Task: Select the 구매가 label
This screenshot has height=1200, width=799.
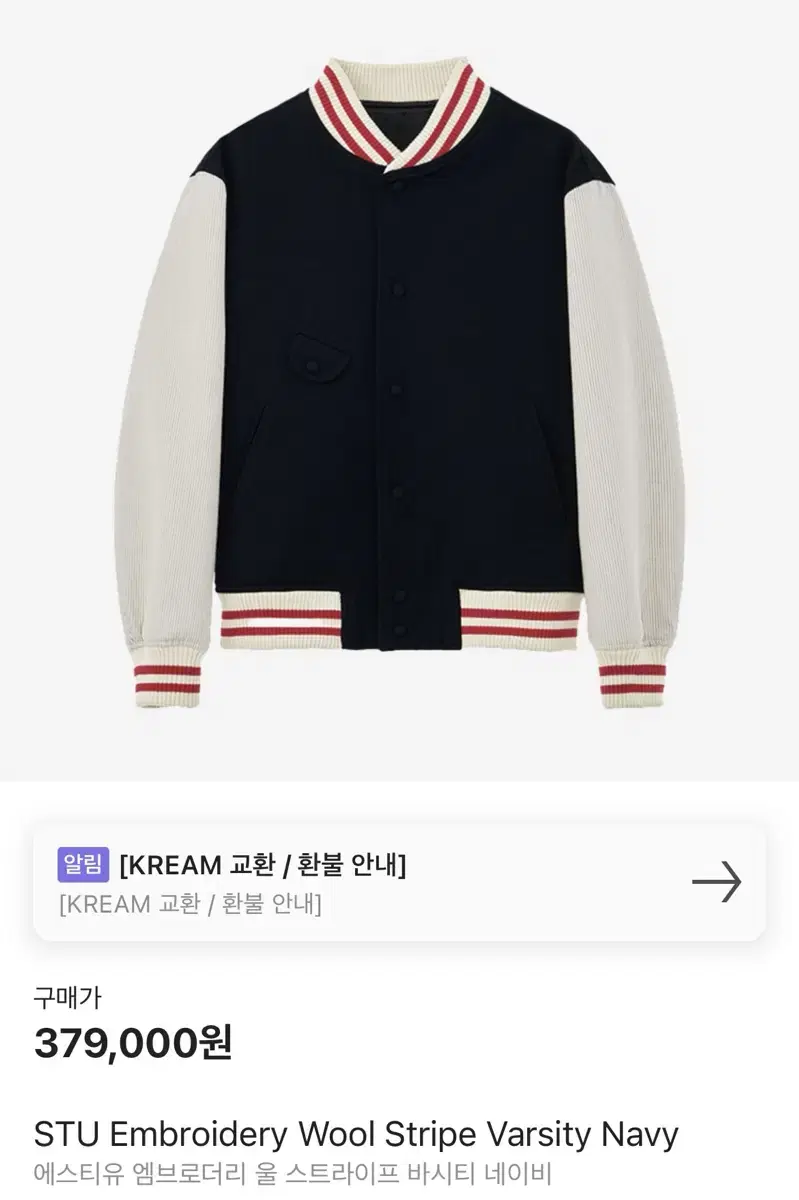Action: point(60,996)
